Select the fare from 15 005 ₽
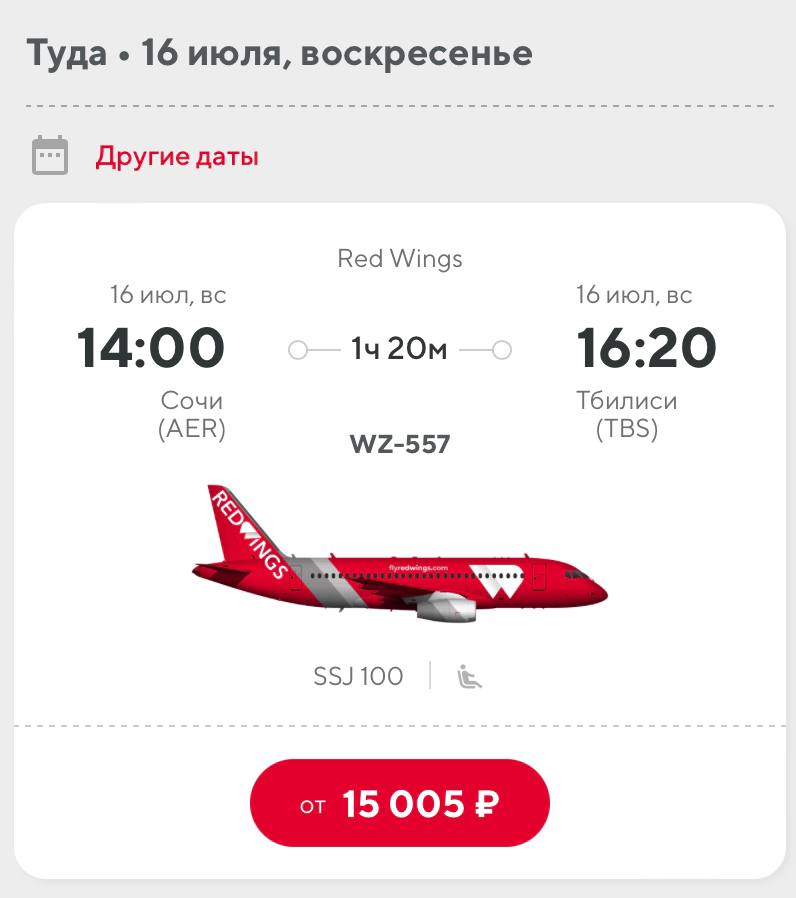The image size is (796, 898). pyautogui.click(x=399, y=804)
